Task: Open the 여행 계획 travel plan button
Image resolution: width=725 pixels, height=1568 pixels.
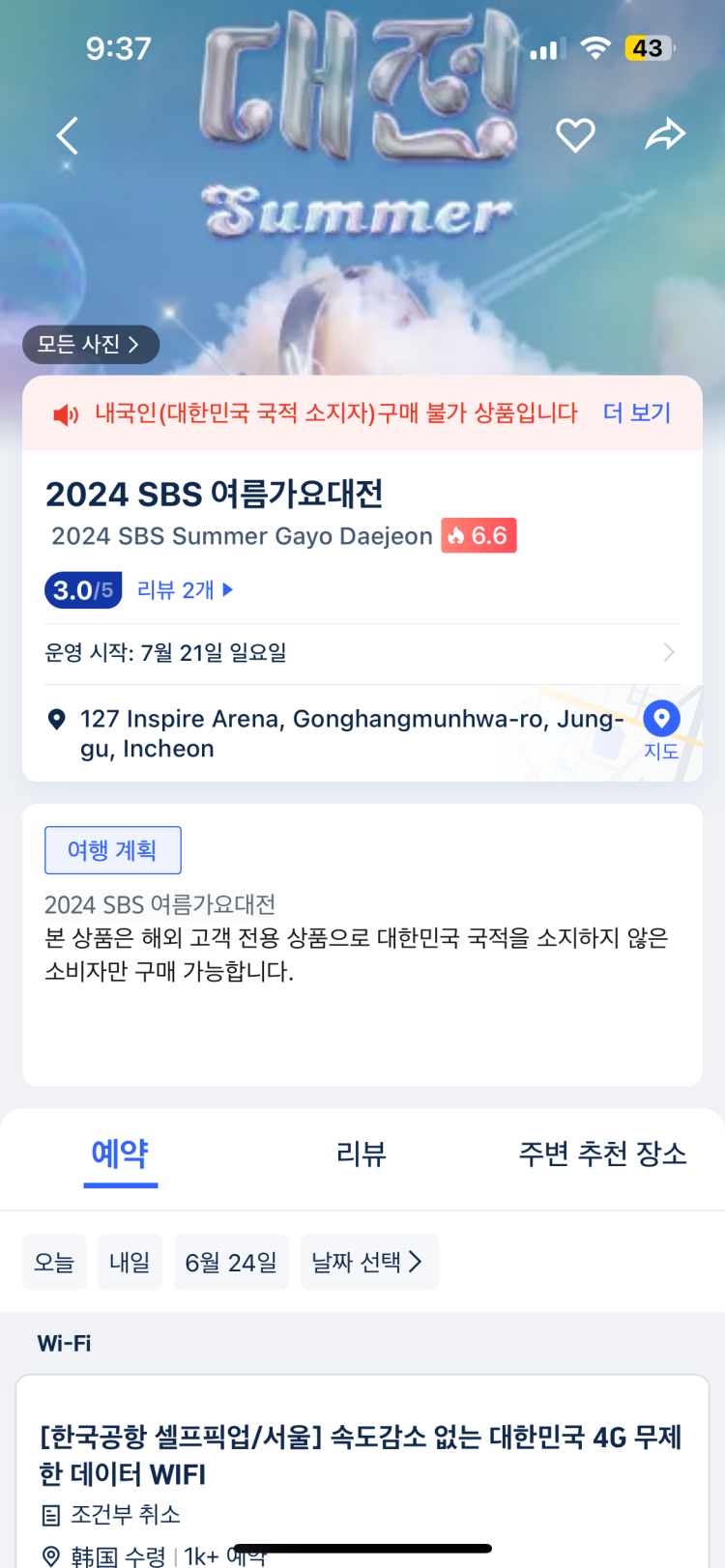Action: coord(113,850)
